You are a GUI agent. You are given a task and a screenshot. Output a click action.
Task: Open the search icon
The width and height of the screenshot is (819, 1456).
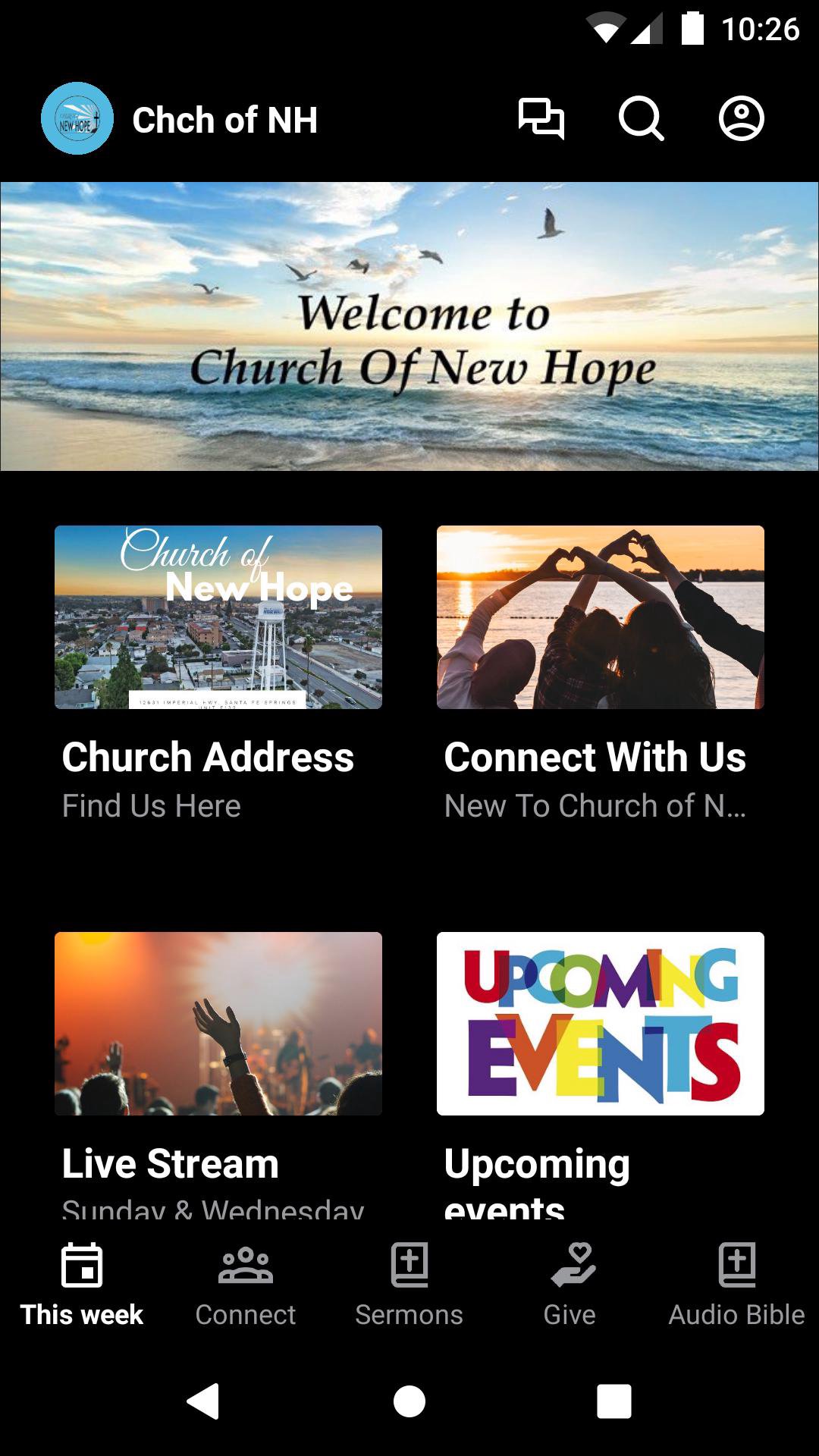[641, 119]
